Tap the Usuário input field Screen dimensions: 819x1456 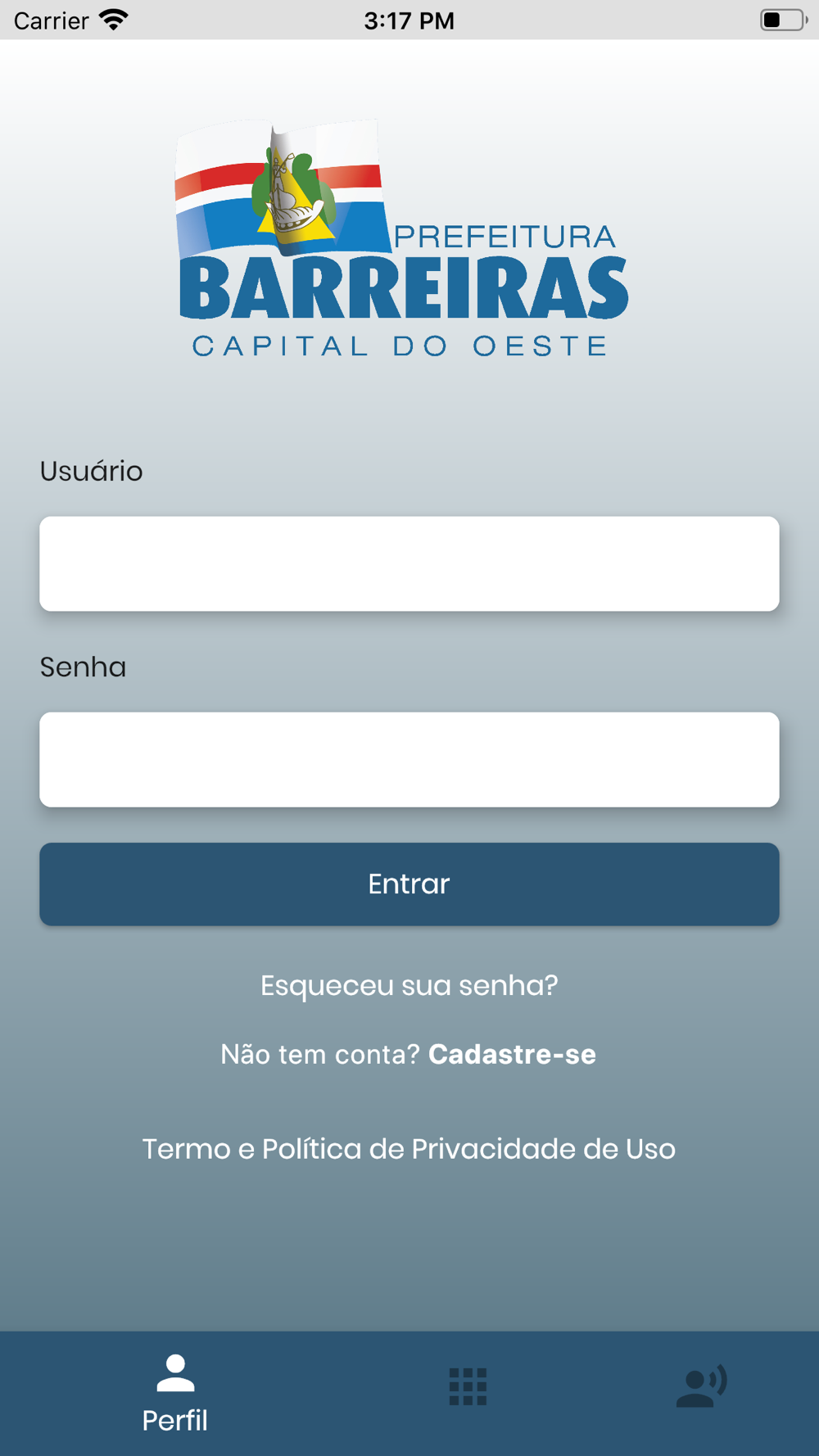409,563
